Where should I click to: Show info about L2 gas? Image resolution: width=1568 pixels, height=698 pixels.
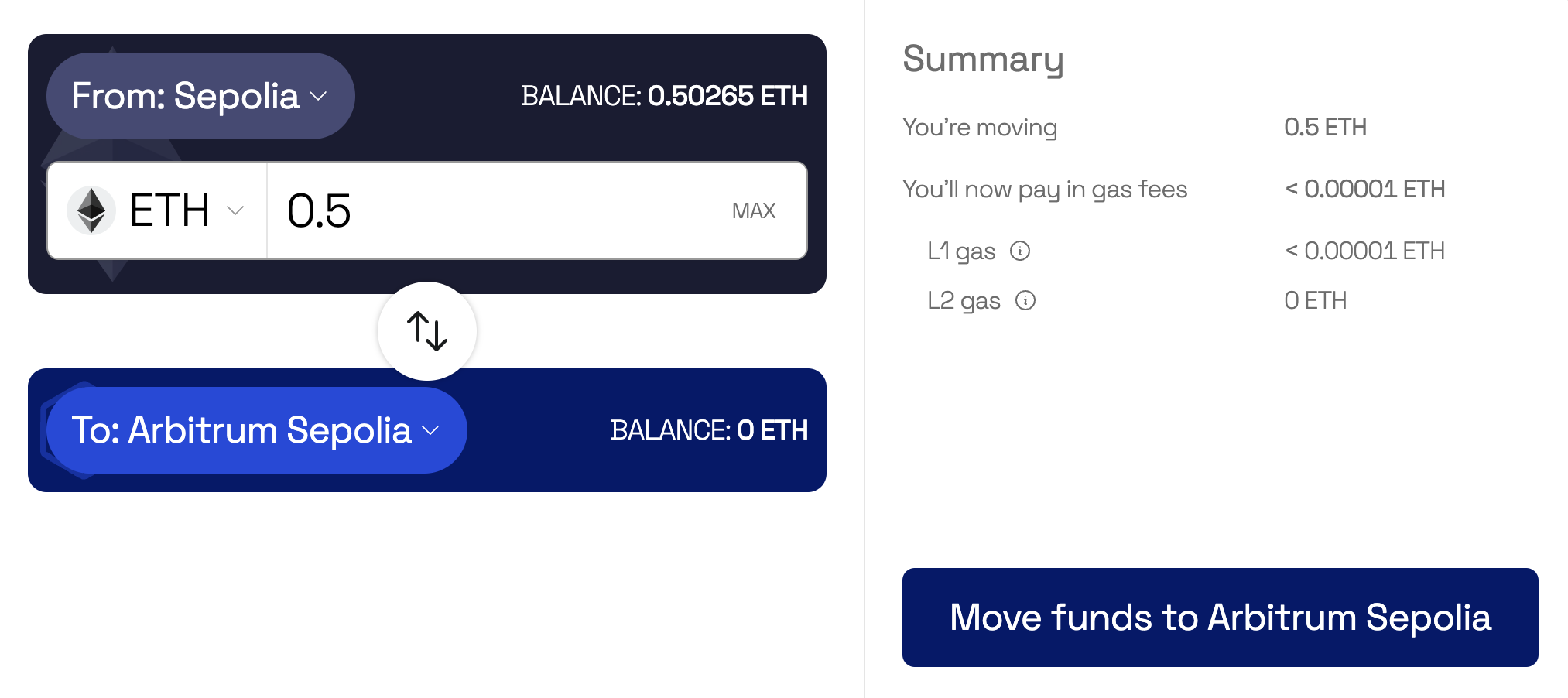1025,300
